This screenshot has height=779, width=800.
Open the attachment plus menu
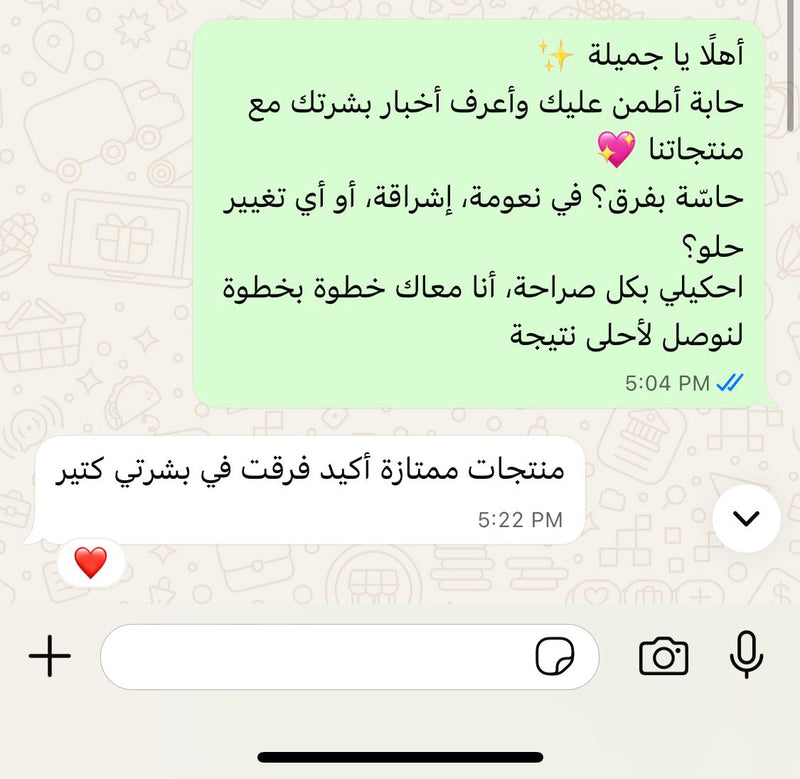[x=50, y=656]
